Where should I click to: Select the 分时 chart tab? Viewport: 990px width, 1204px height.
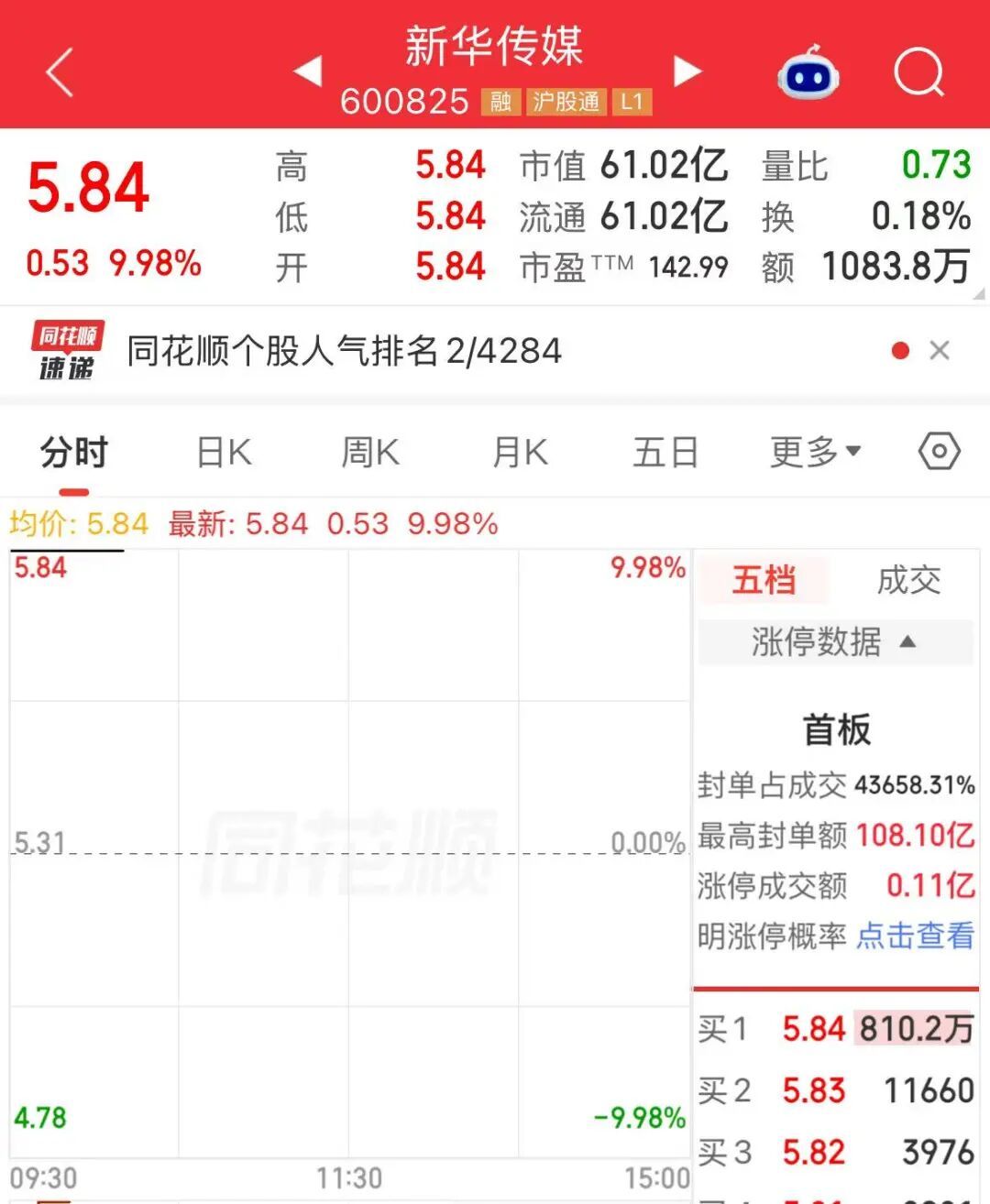[x=74, y=453]
